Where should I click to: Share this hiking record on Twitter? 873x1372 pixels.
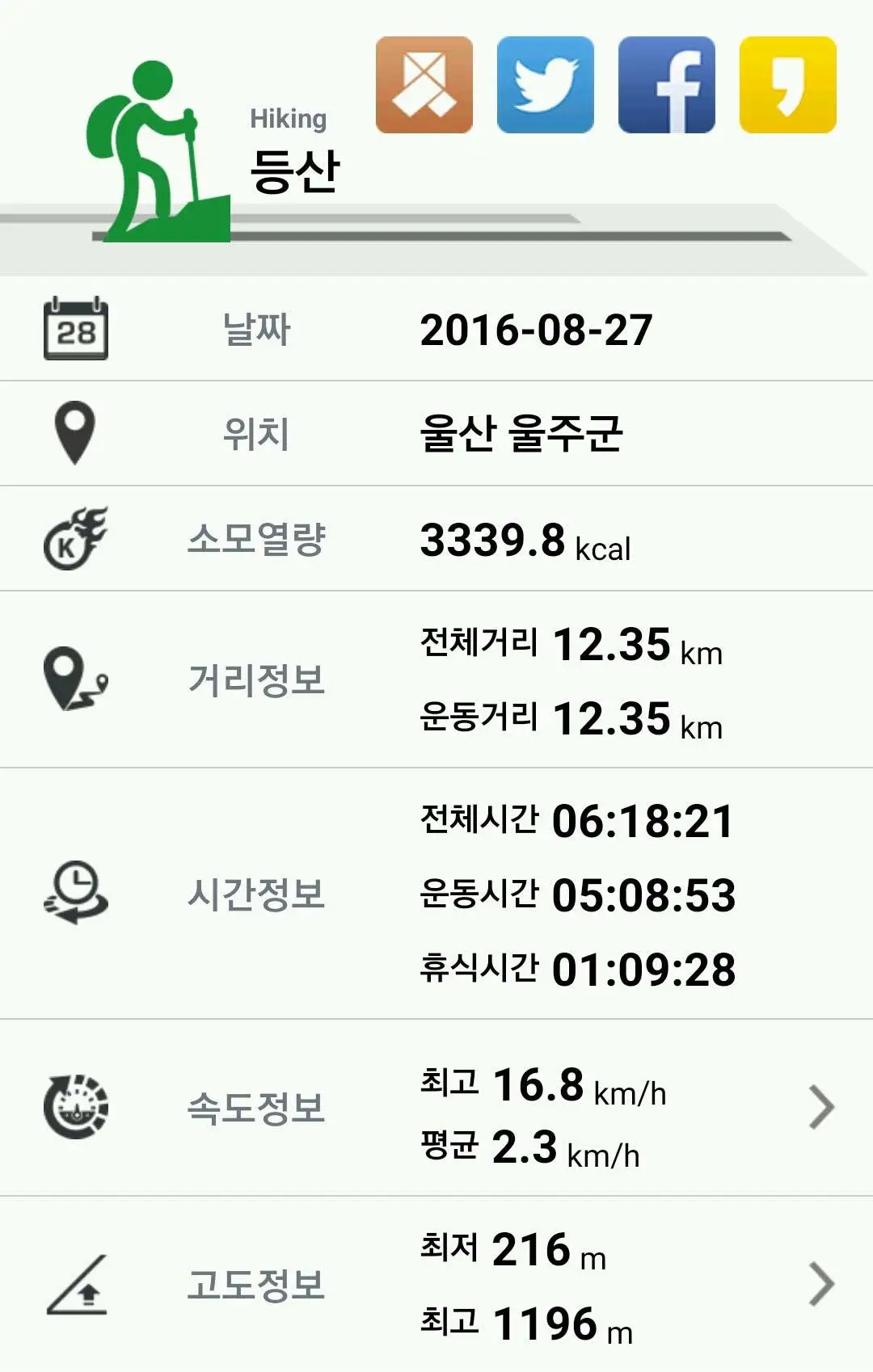point(546,85)
